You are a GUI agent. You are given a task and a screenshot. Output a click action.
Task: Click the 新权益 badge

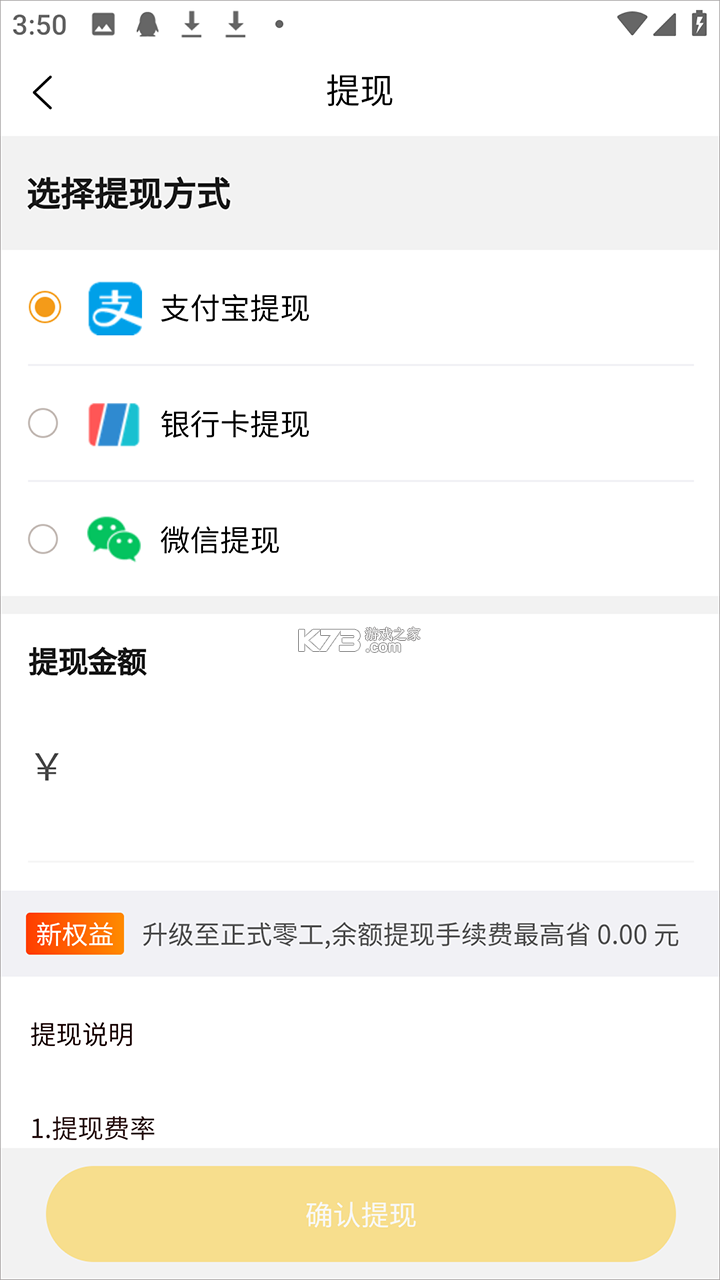click(75, 934)
